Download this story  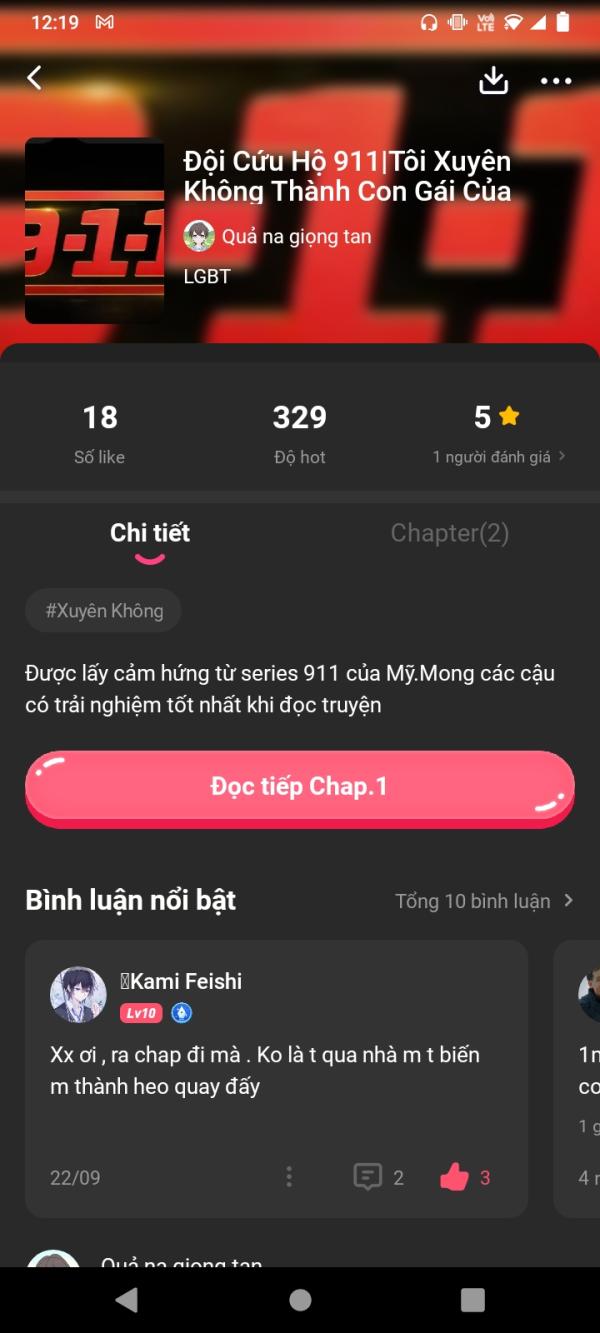click(x=494, y=80)
